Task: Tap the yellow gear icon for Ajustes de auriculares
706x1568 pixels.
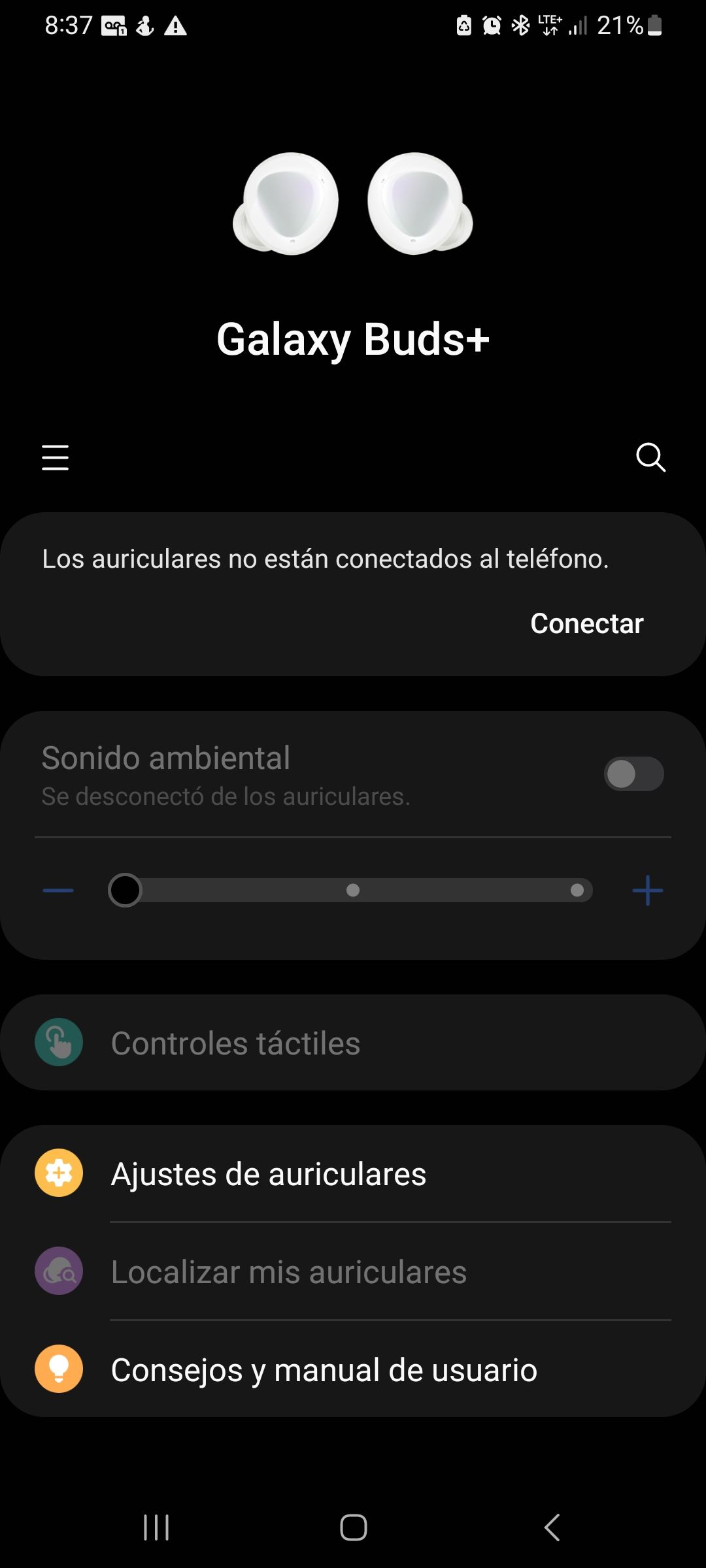Action: click(x=58, y=1173)
